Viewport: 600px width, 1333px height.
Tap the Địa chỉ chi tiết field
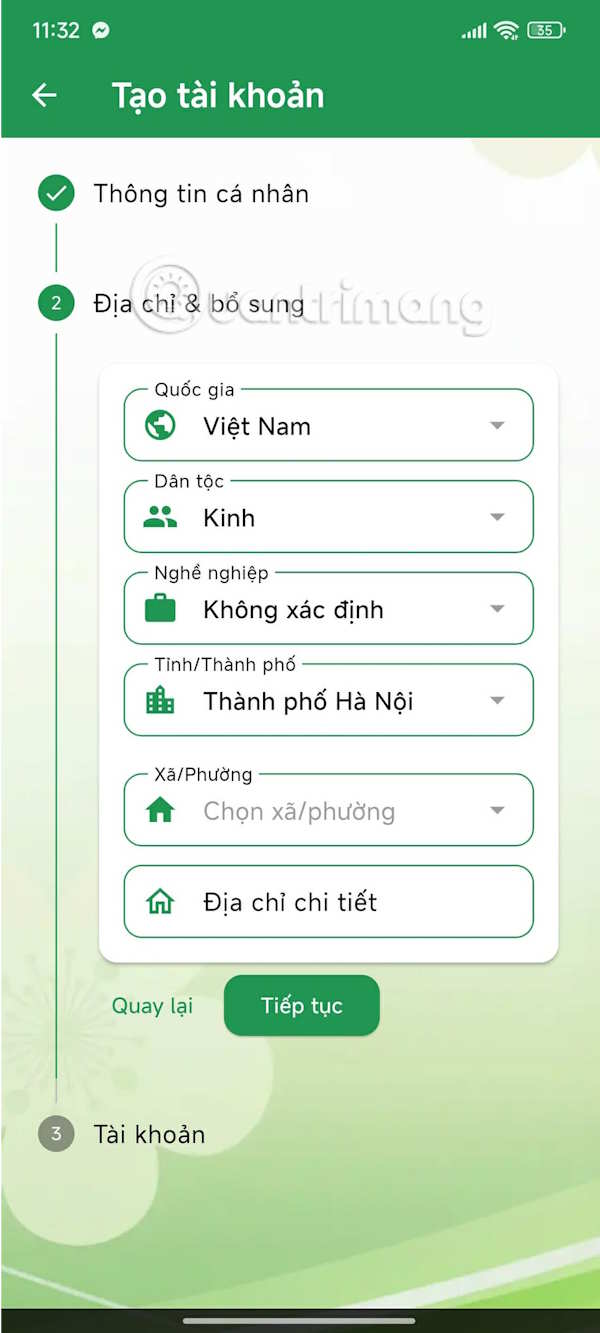pyautogui.click(x=328, y=902)
